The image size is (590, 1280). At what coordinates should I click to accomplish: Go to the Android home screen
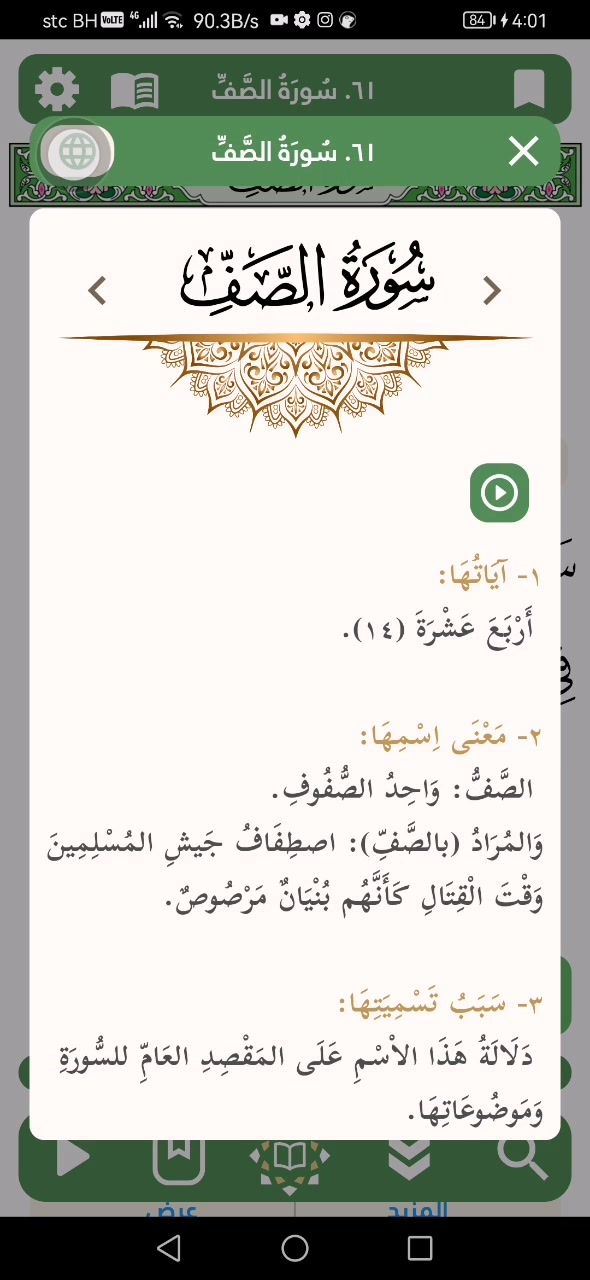coord(295,1248)
